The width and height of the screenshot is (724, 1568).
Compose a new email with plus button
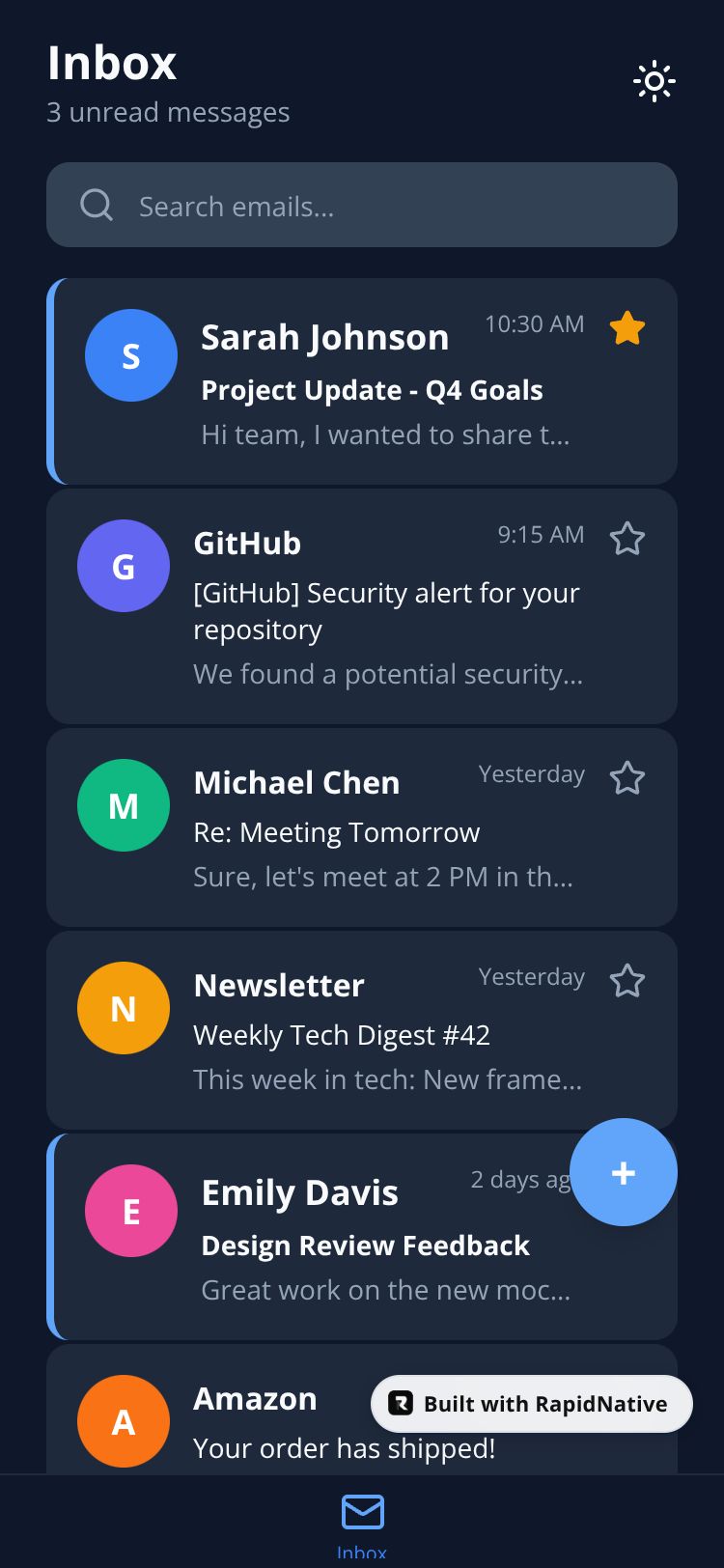tap(624, 1172)
